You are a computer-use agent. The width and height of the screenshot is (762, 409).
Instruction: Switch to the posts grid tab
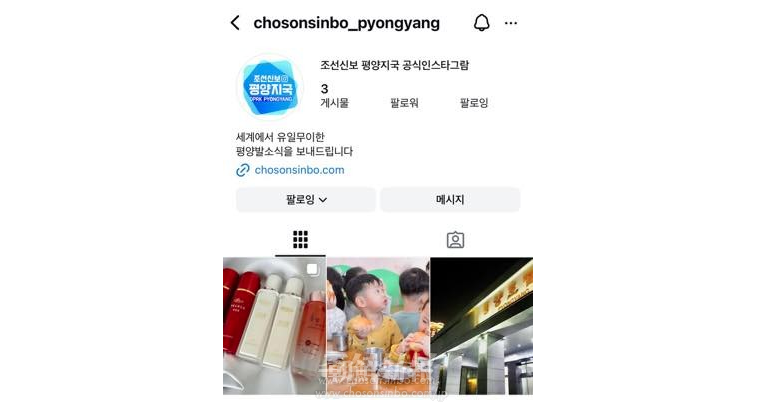300,240
